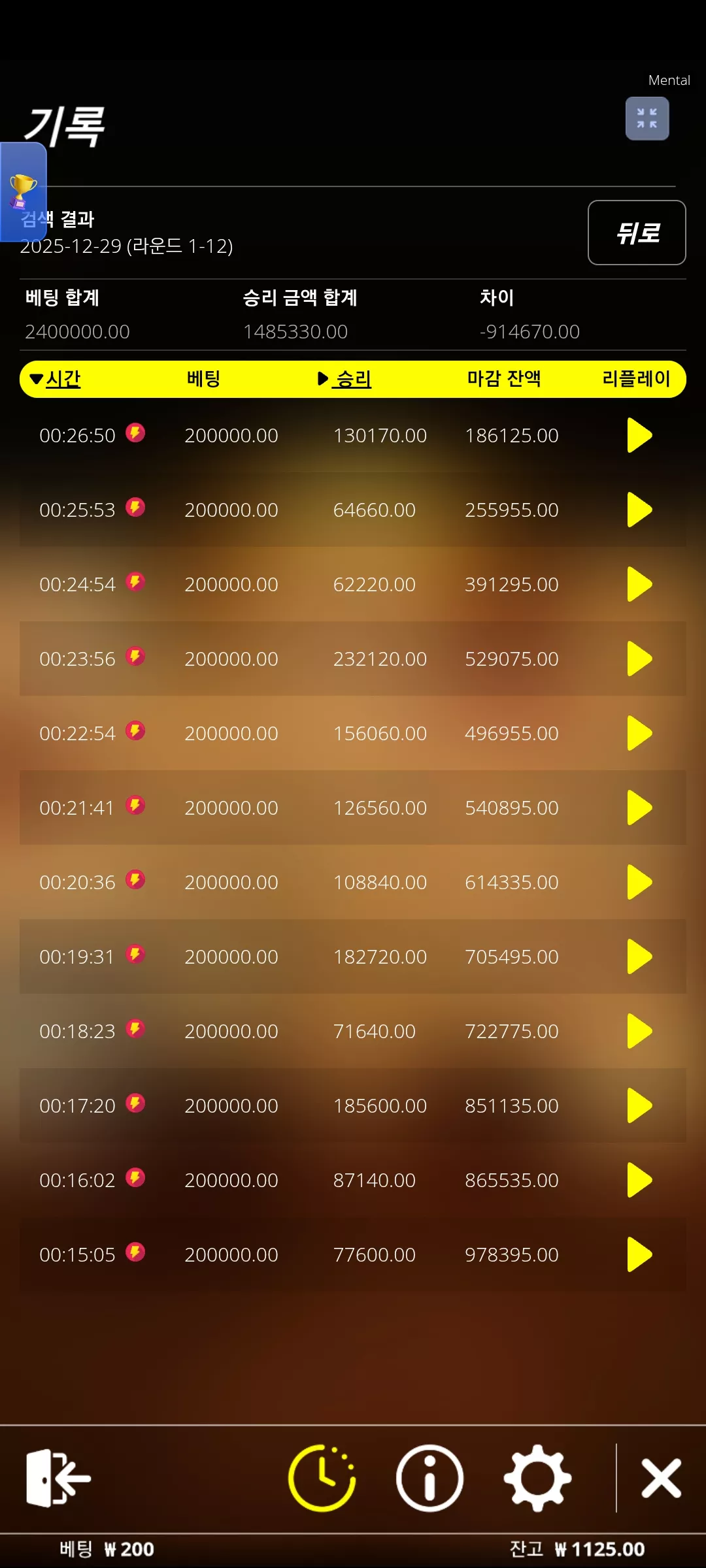Replay the 00:15:05 round
This screenshot has width=706, height=1568.
639,1254
